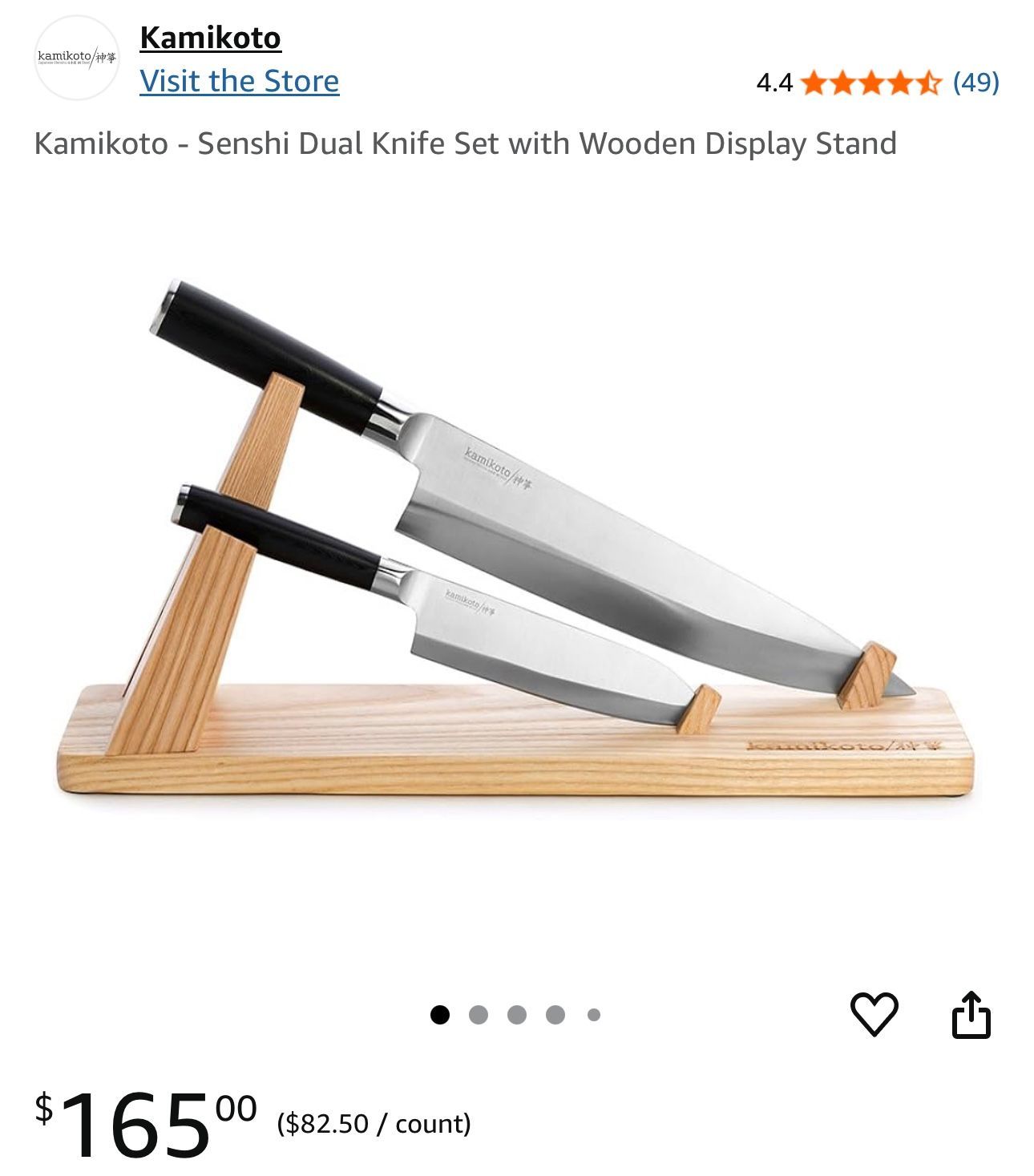The height and width of the screenshot is (1176, 1034).
Task: Choose the third image carousel dot
Action: coord(517,1013)
